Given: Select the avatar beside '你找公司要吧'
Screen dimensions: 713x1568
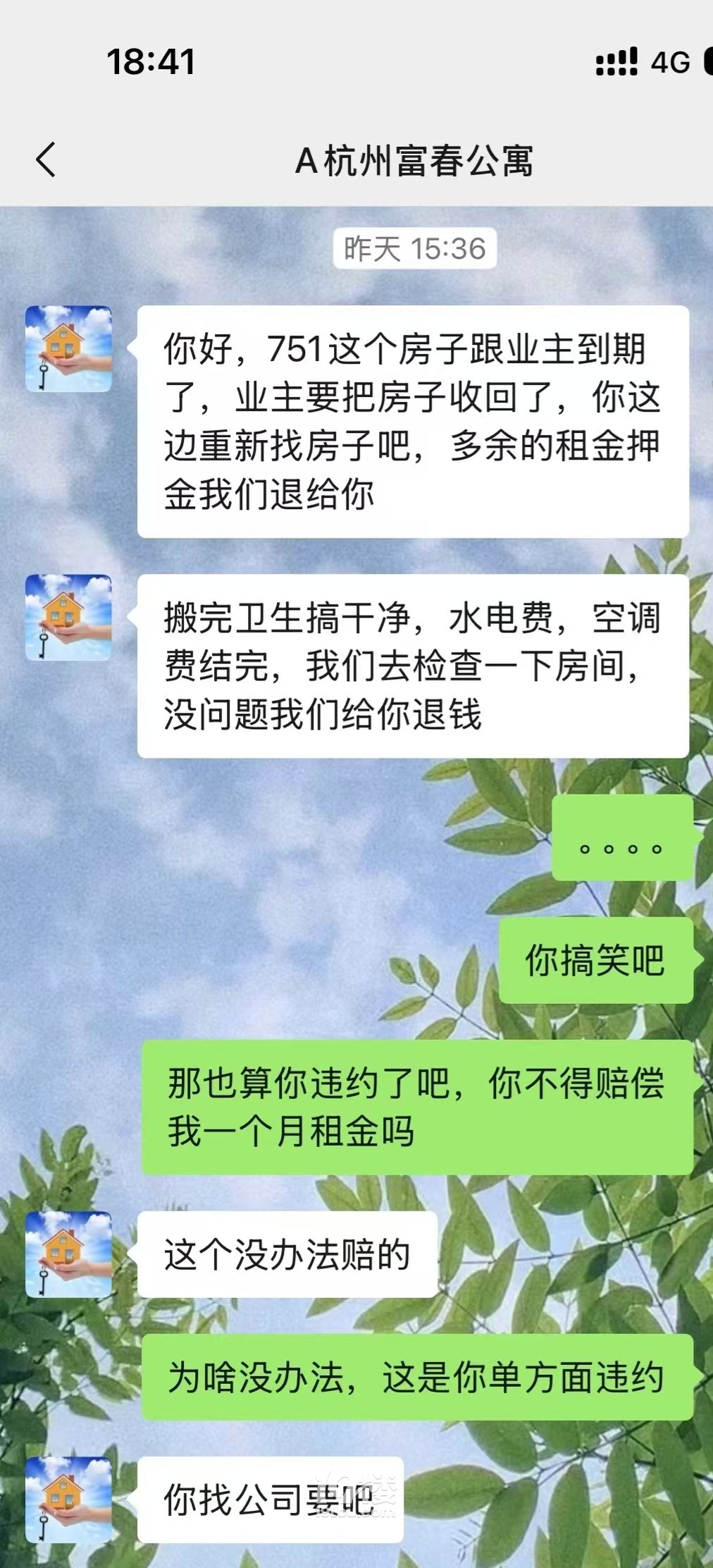Looking at the screenshot, I should point(68,1499).
